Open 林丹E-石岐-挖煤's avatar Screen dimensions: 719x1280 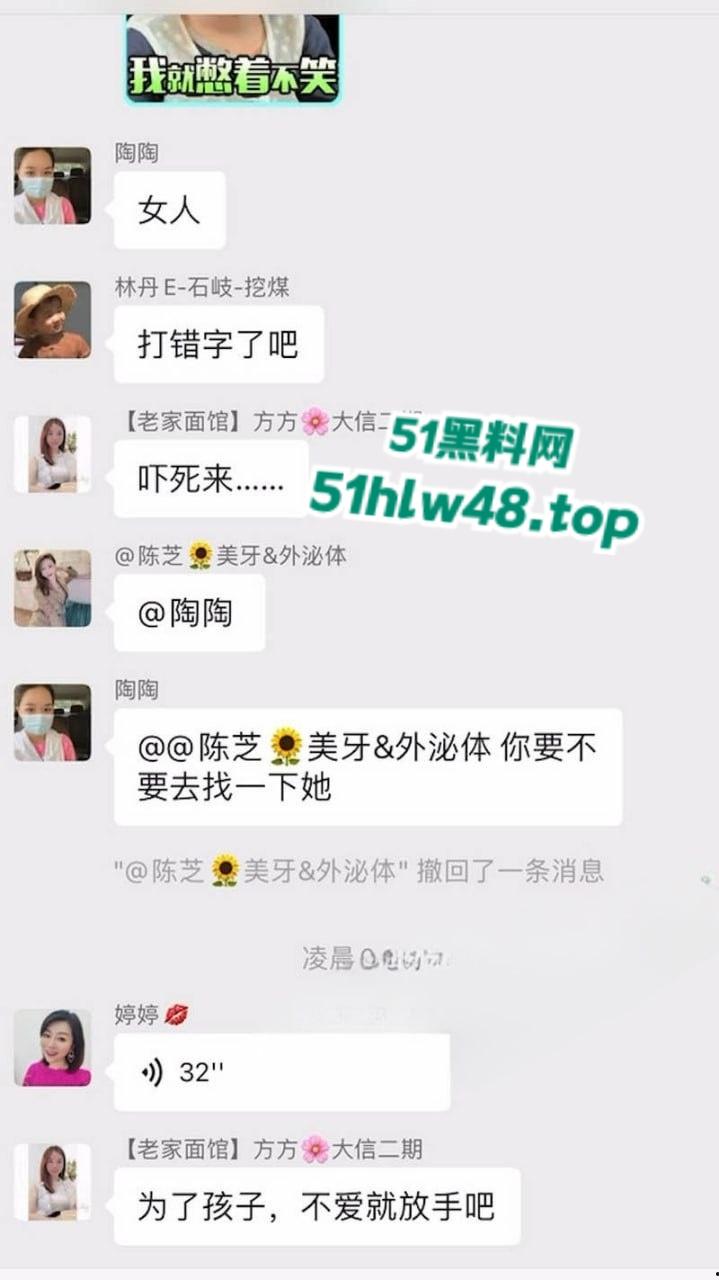(52, 319)
